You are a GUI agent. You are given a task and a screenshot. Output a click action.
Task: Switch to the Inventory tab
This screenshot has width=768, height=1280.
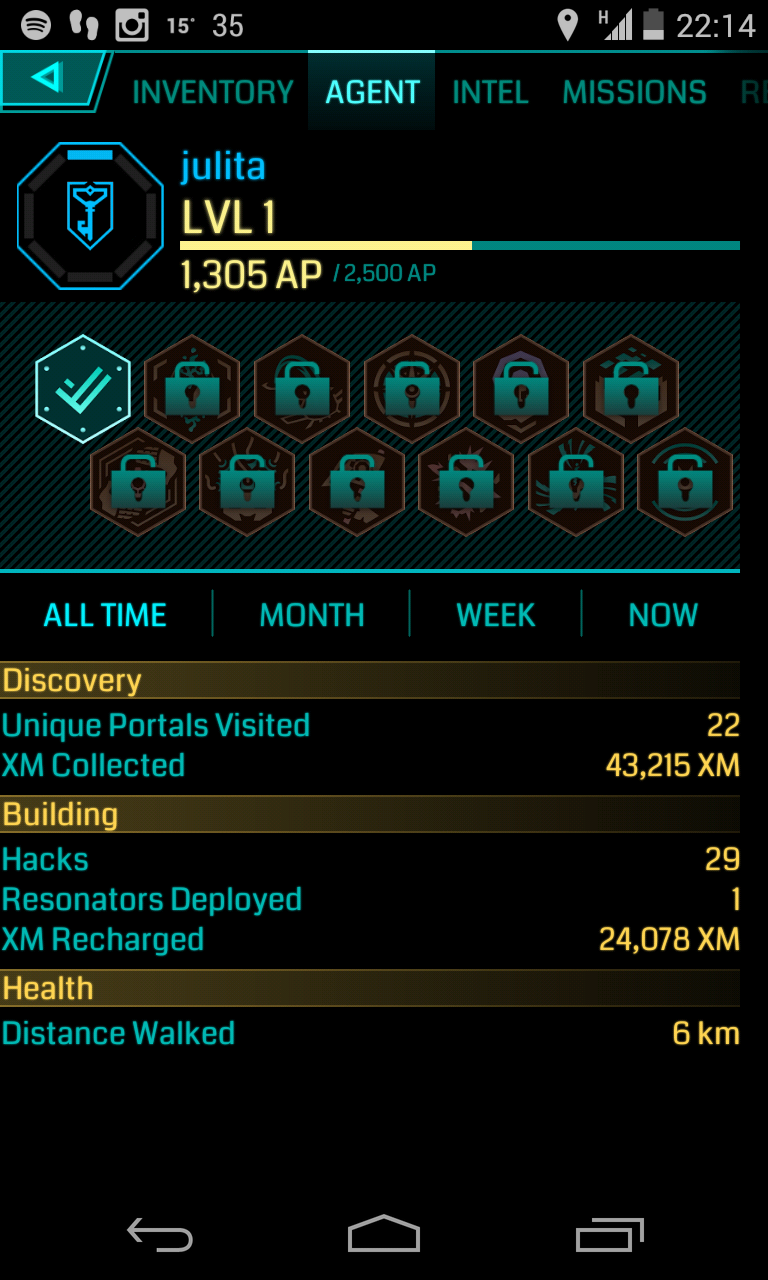coord(213,93)
